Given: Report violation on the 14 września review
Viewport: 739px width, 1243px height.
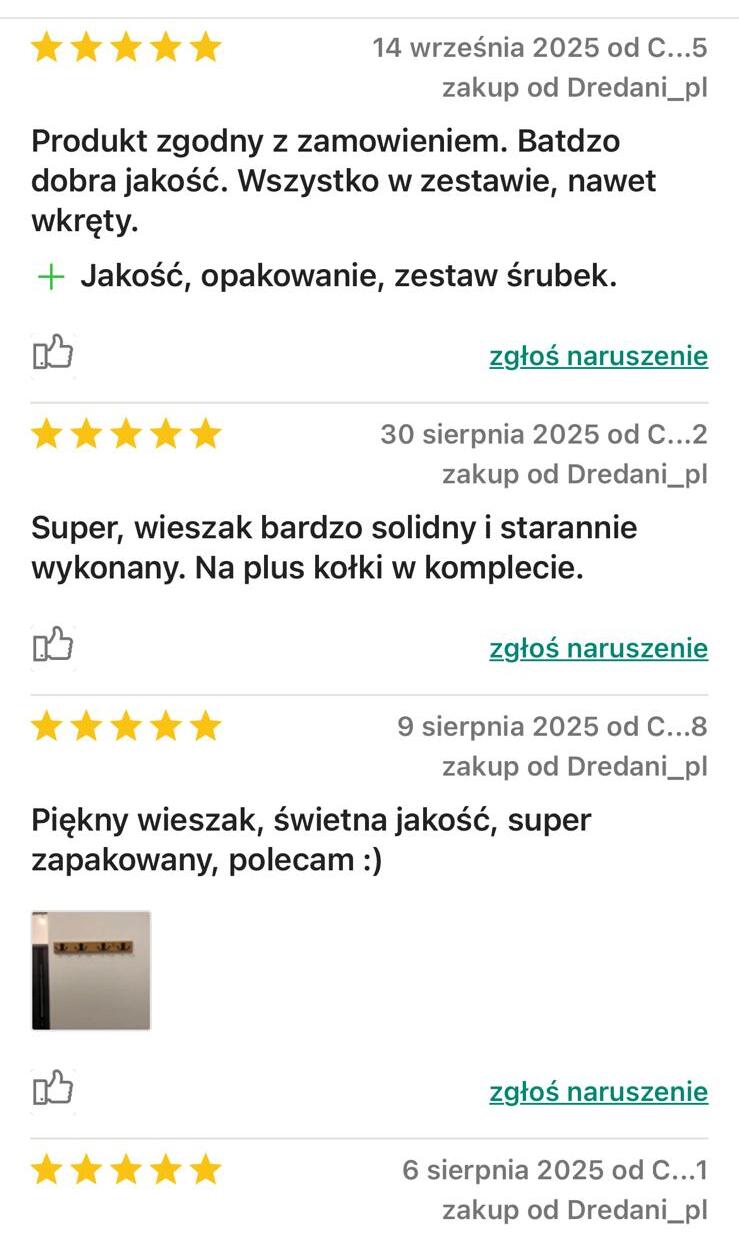Looking at the screenshot, I should [x=598, y=356].
